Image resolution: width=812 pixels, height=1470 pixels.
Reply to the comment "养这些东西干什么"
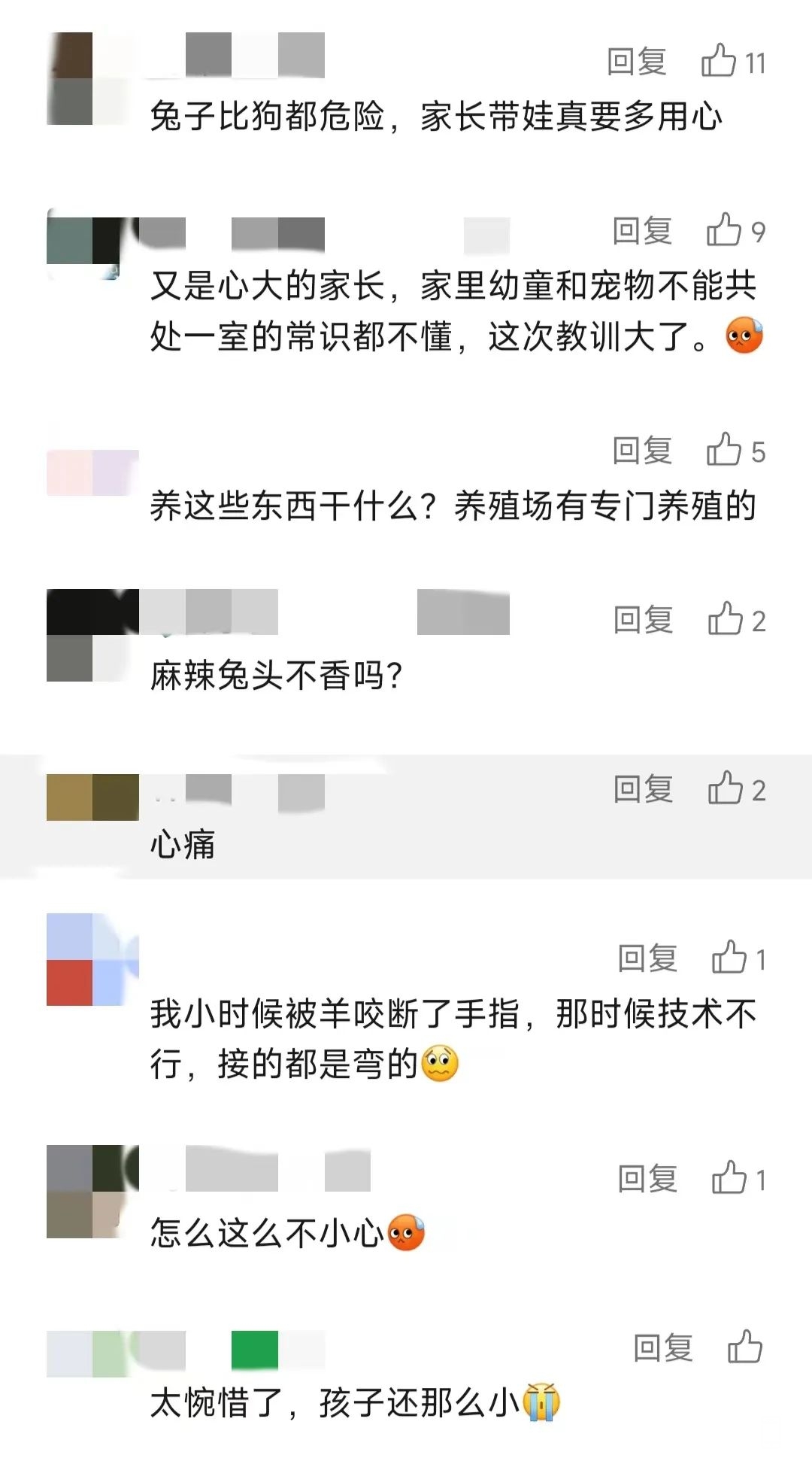(642, 451)
